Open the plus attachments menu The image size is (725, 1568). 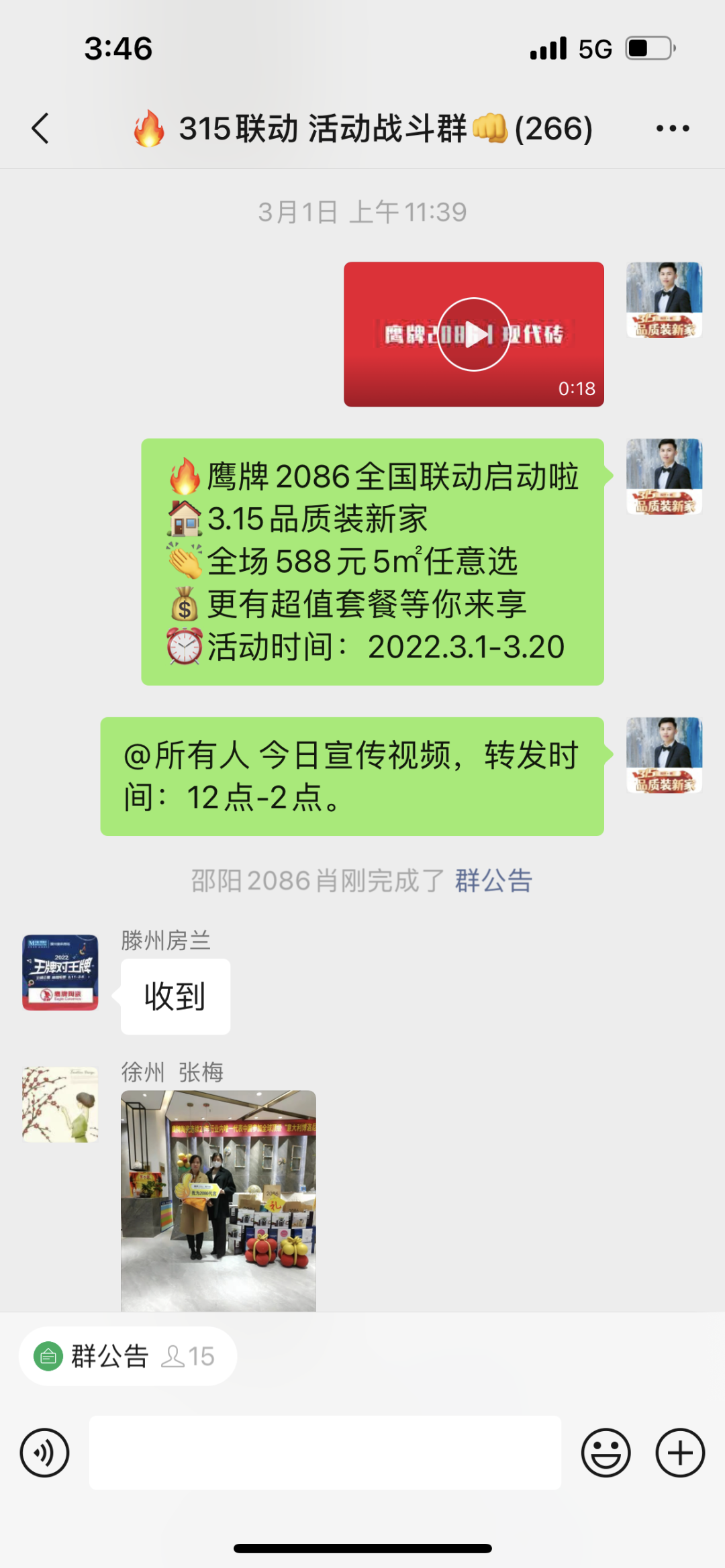[x=679, y=1453]
